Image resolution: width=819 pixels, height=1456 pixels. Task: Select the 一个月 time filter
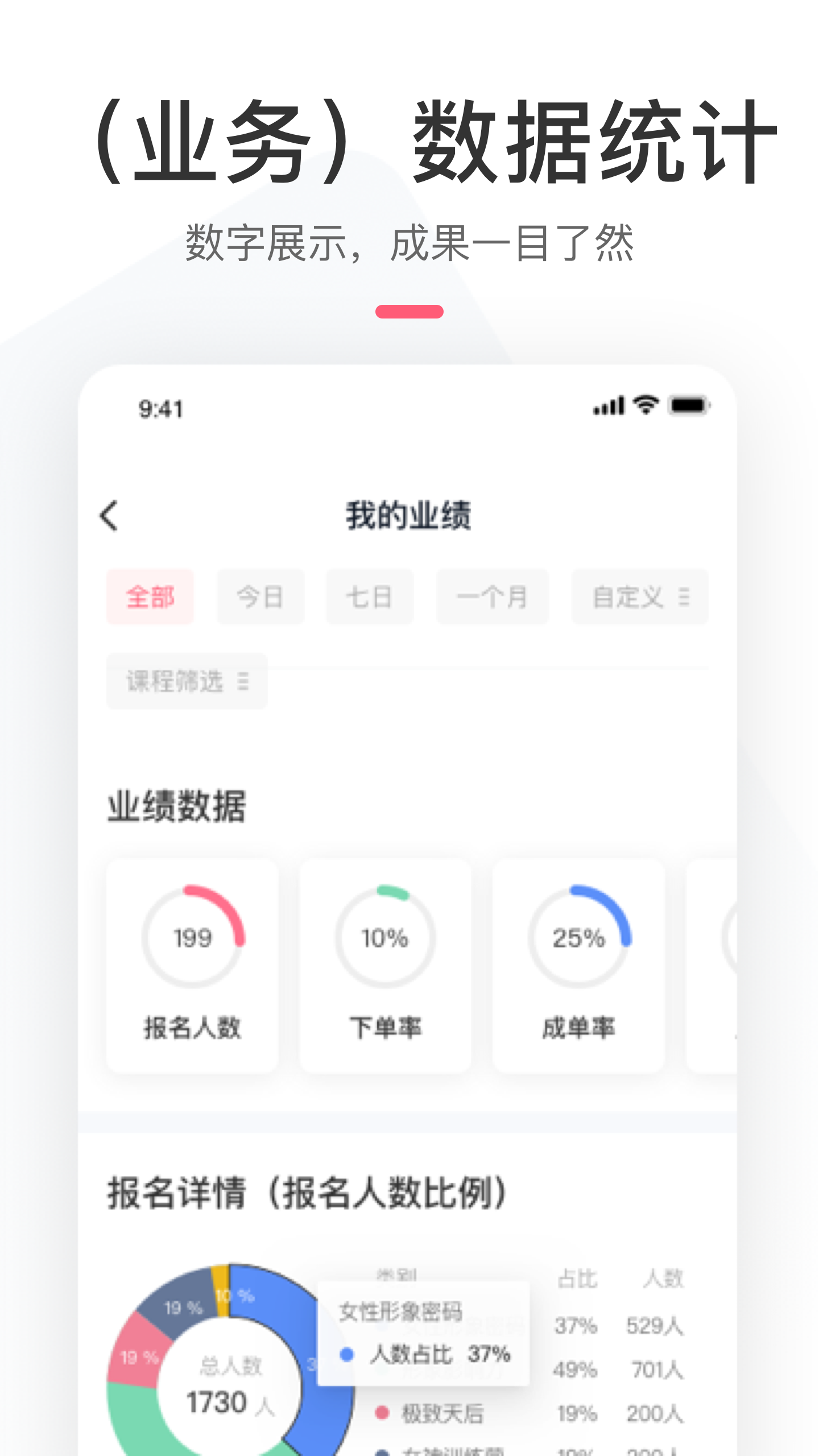(x=492, y=597)
